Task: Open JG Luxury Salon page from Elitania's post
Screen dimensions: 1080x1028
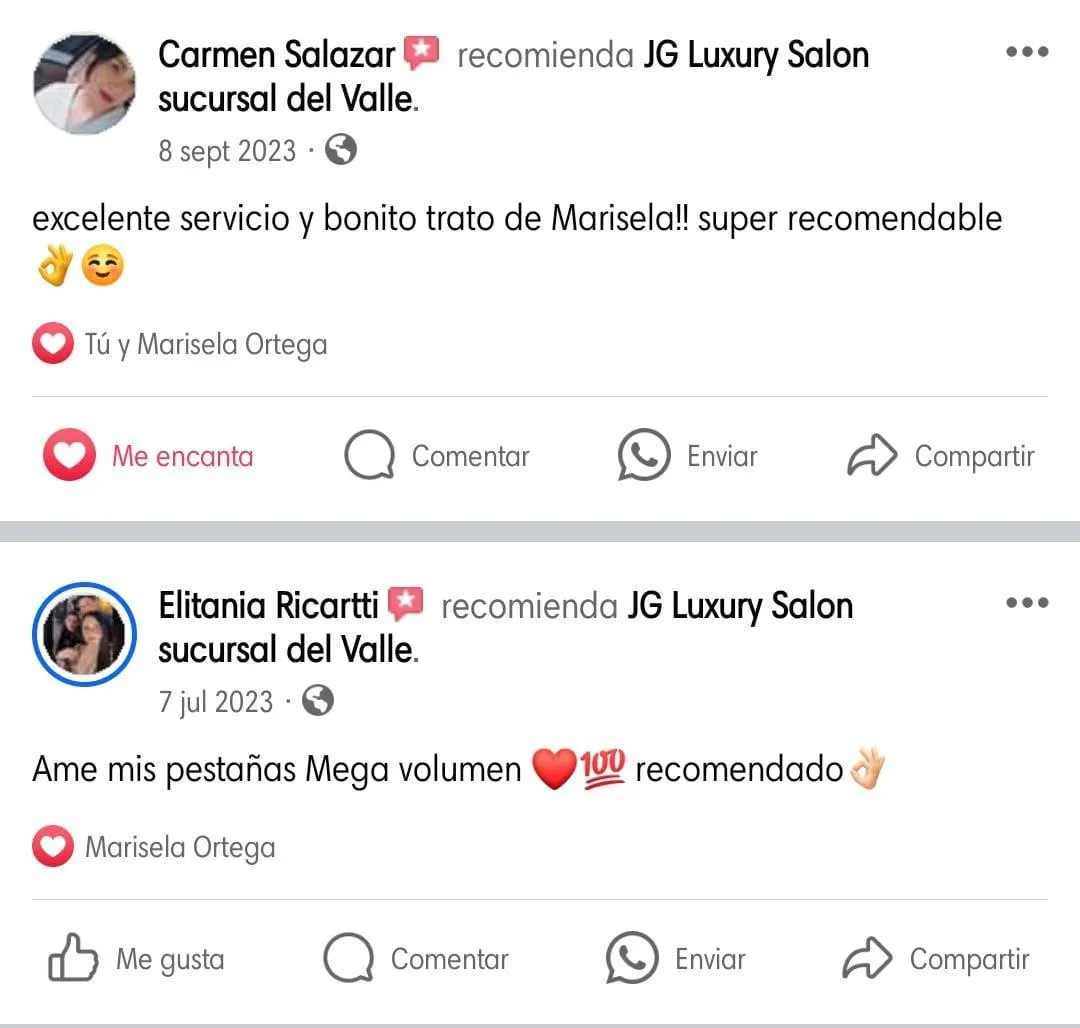Action: point(739,606)
